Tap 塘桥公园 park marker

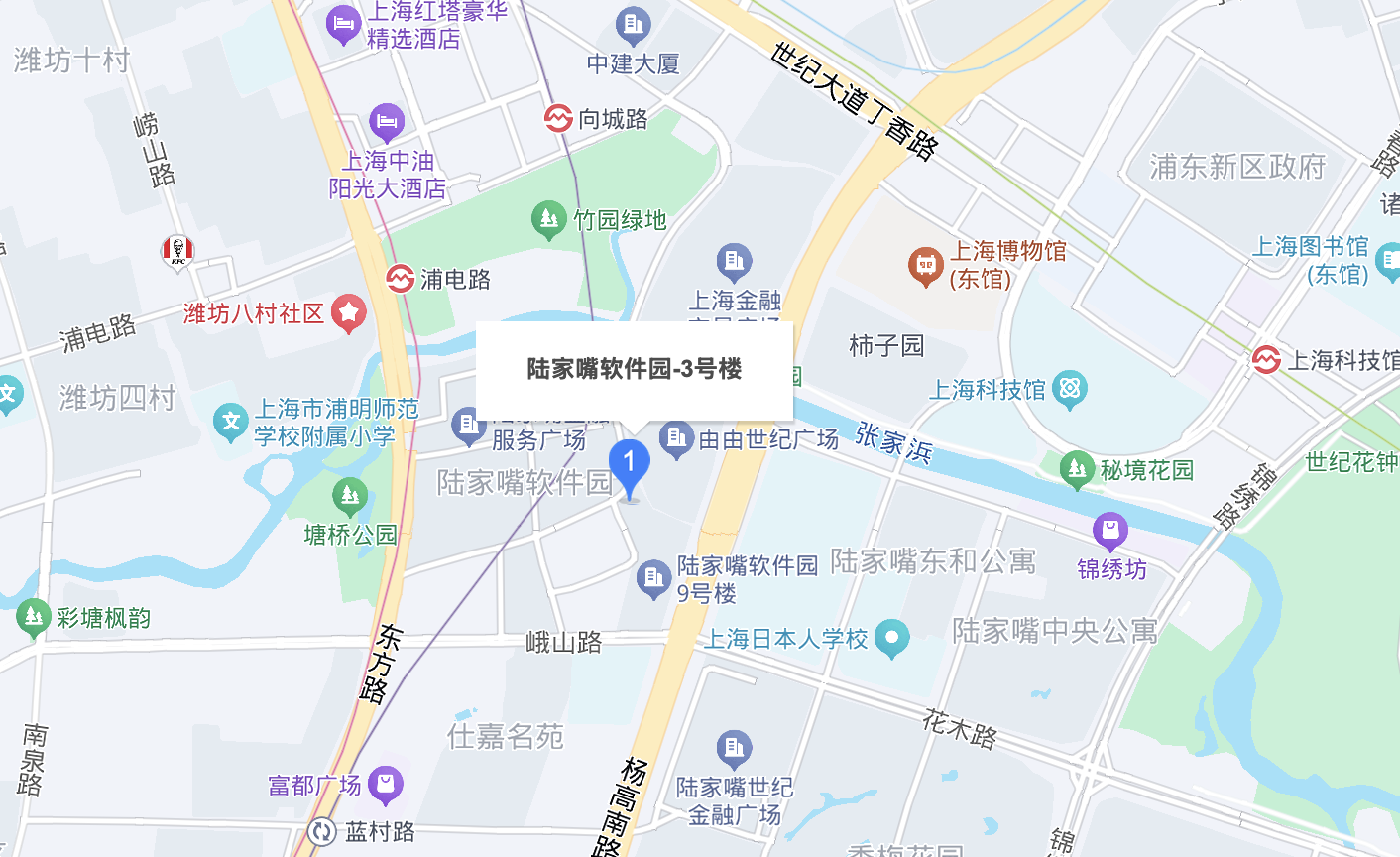349,496
